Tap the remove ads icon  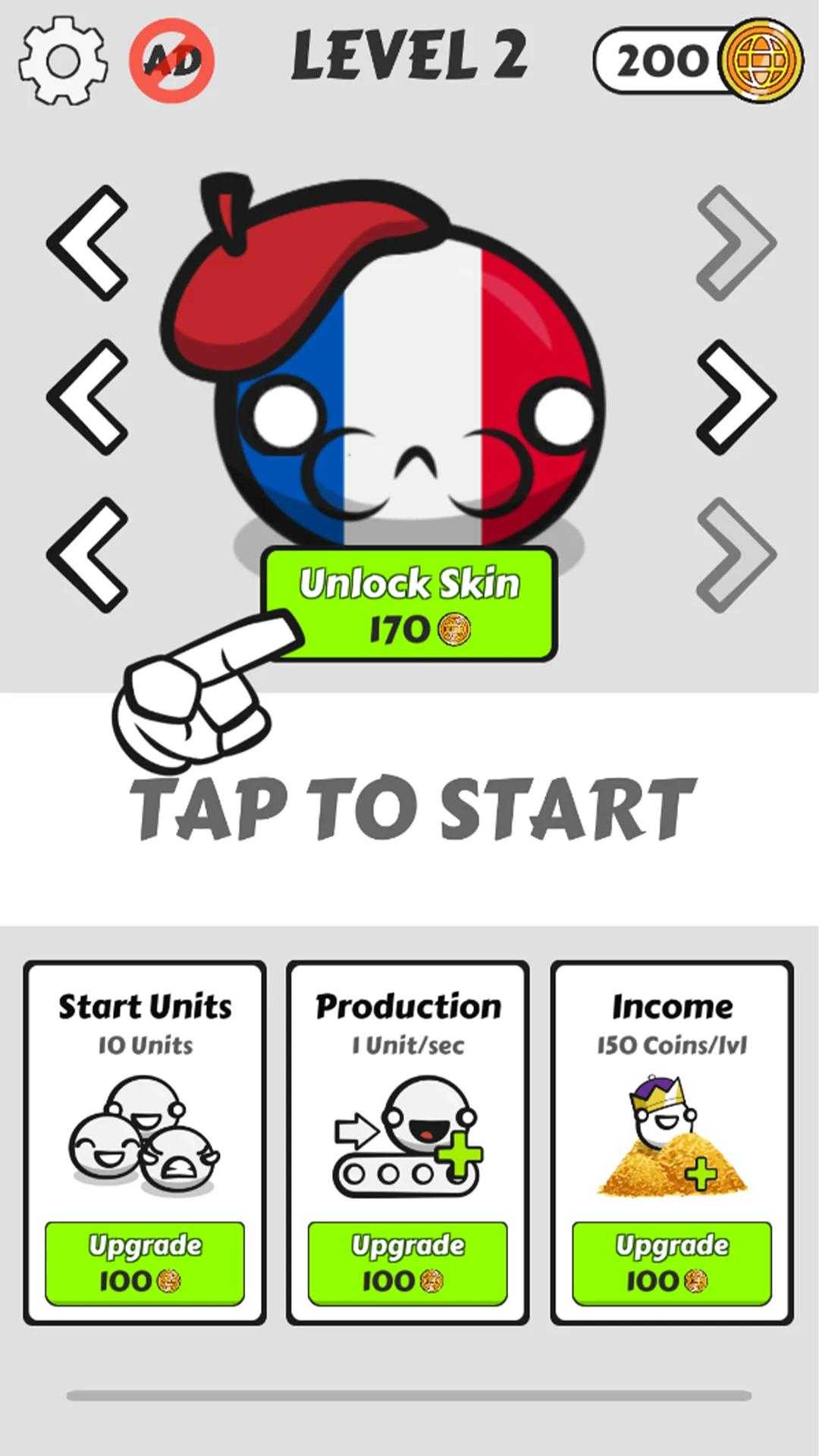(172, 61)
